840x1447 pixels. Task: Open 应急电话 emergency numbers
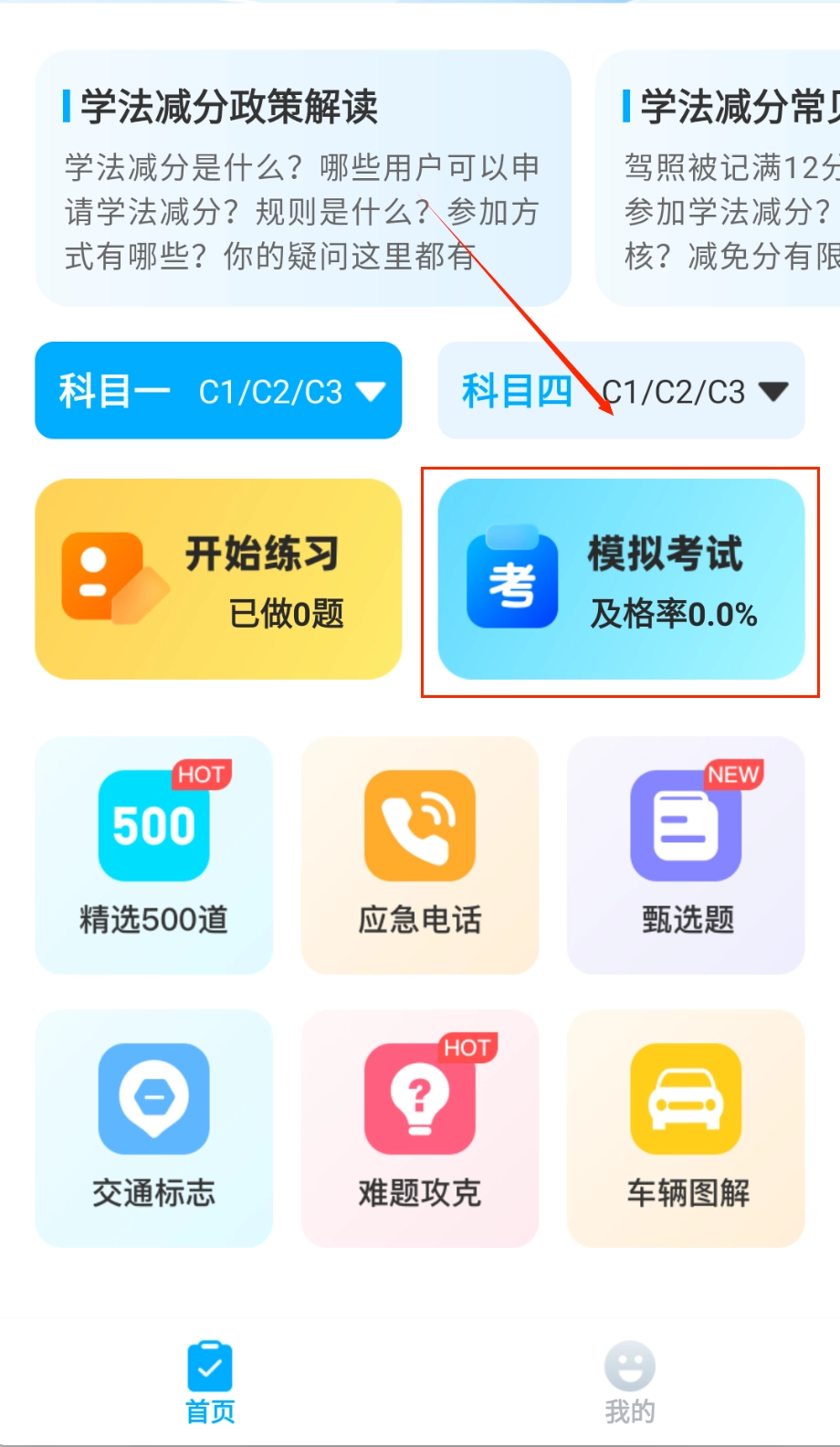tap(420, 855)
